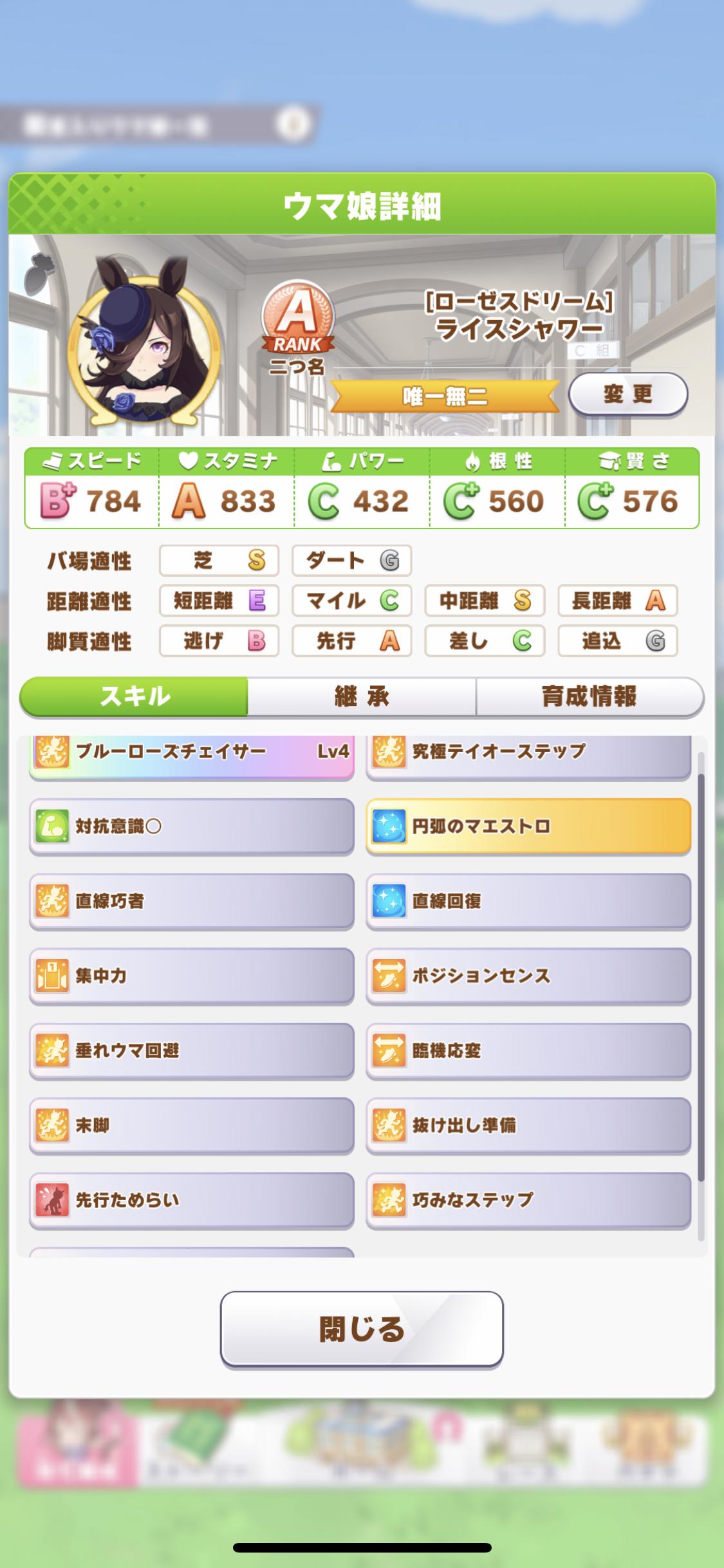View the 究極テイオーステップ skill
The height and width of the screenshot is (1568, 724).
(x=528, y=755)
